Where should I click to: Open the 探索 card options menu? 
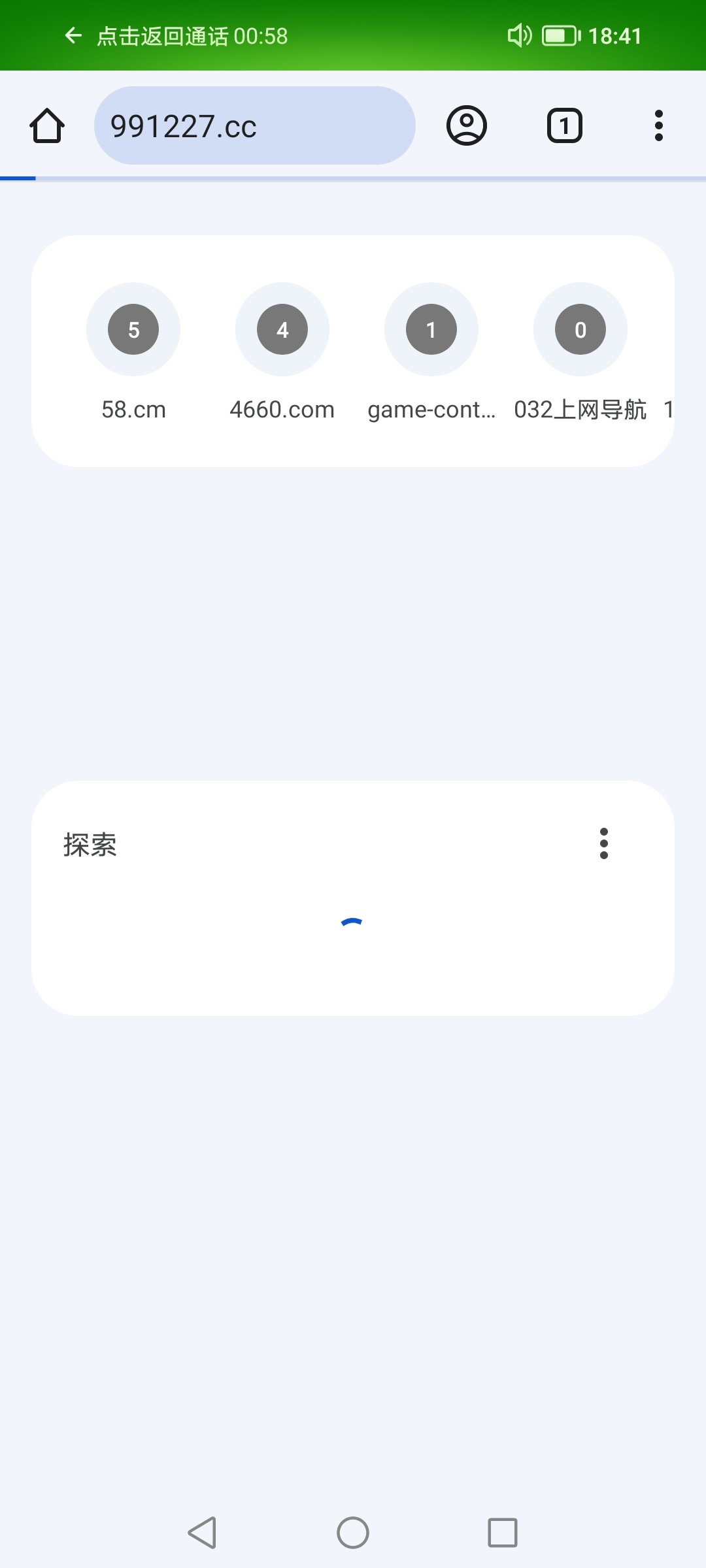(603, 843)
